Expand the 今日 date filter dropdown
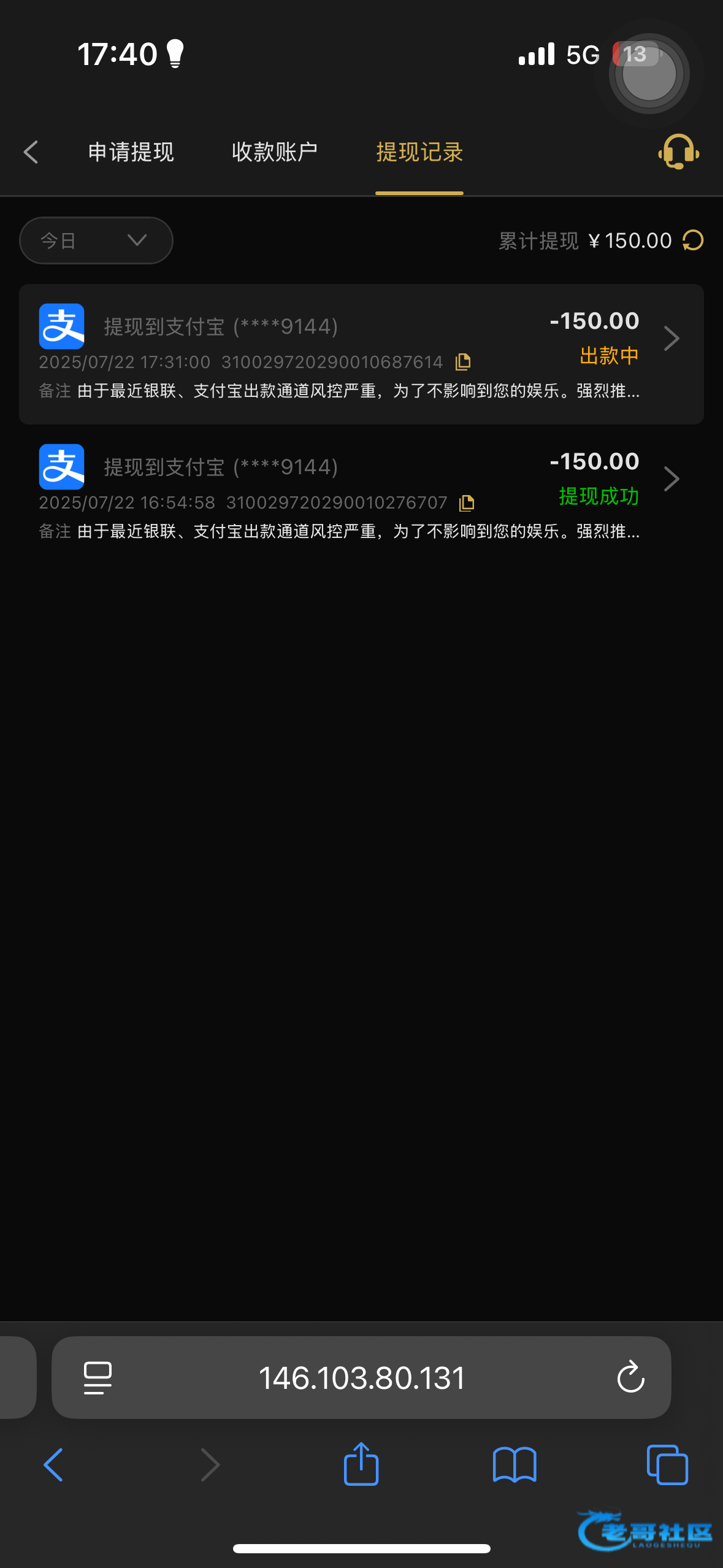This screenshot has width=723, height=1568. 96,240
